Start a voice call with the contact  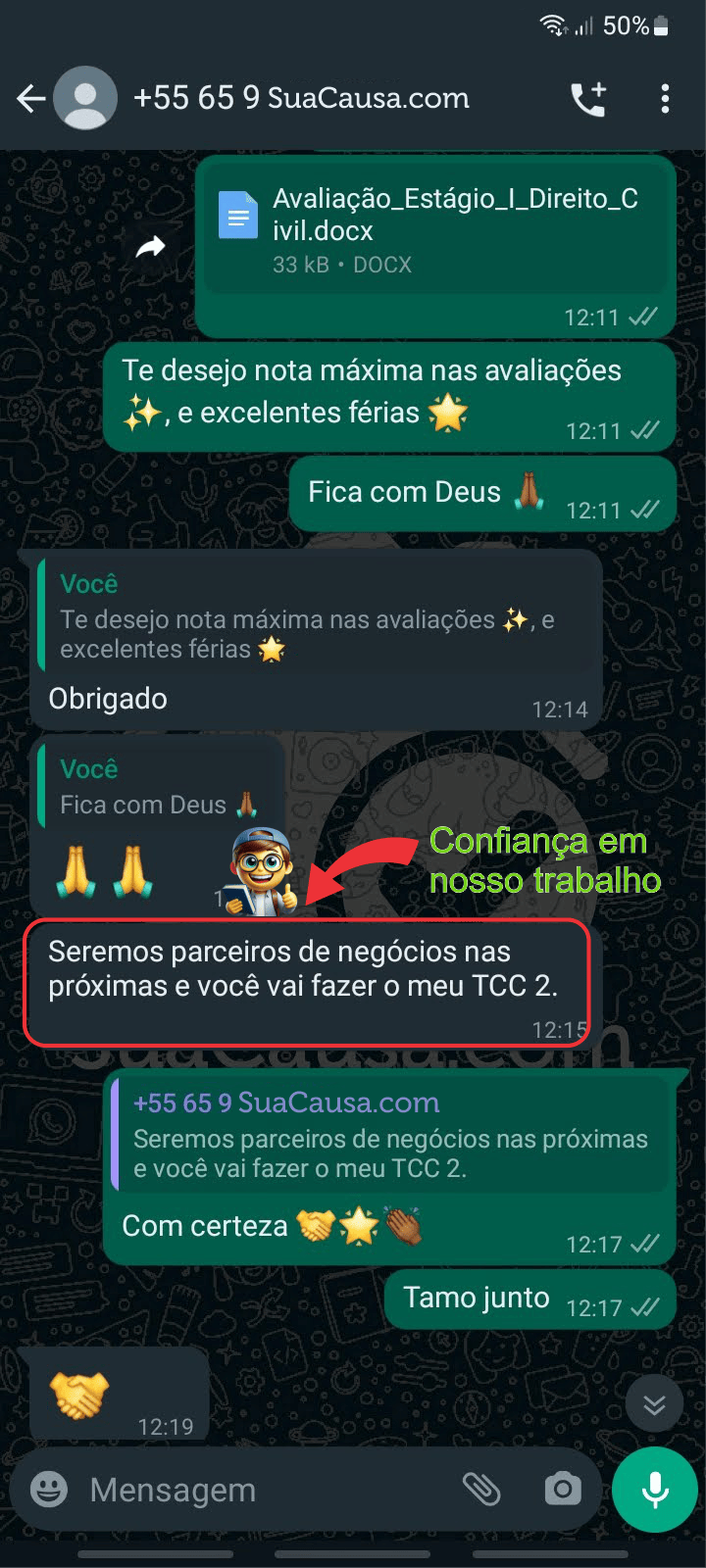coord(588,98)
